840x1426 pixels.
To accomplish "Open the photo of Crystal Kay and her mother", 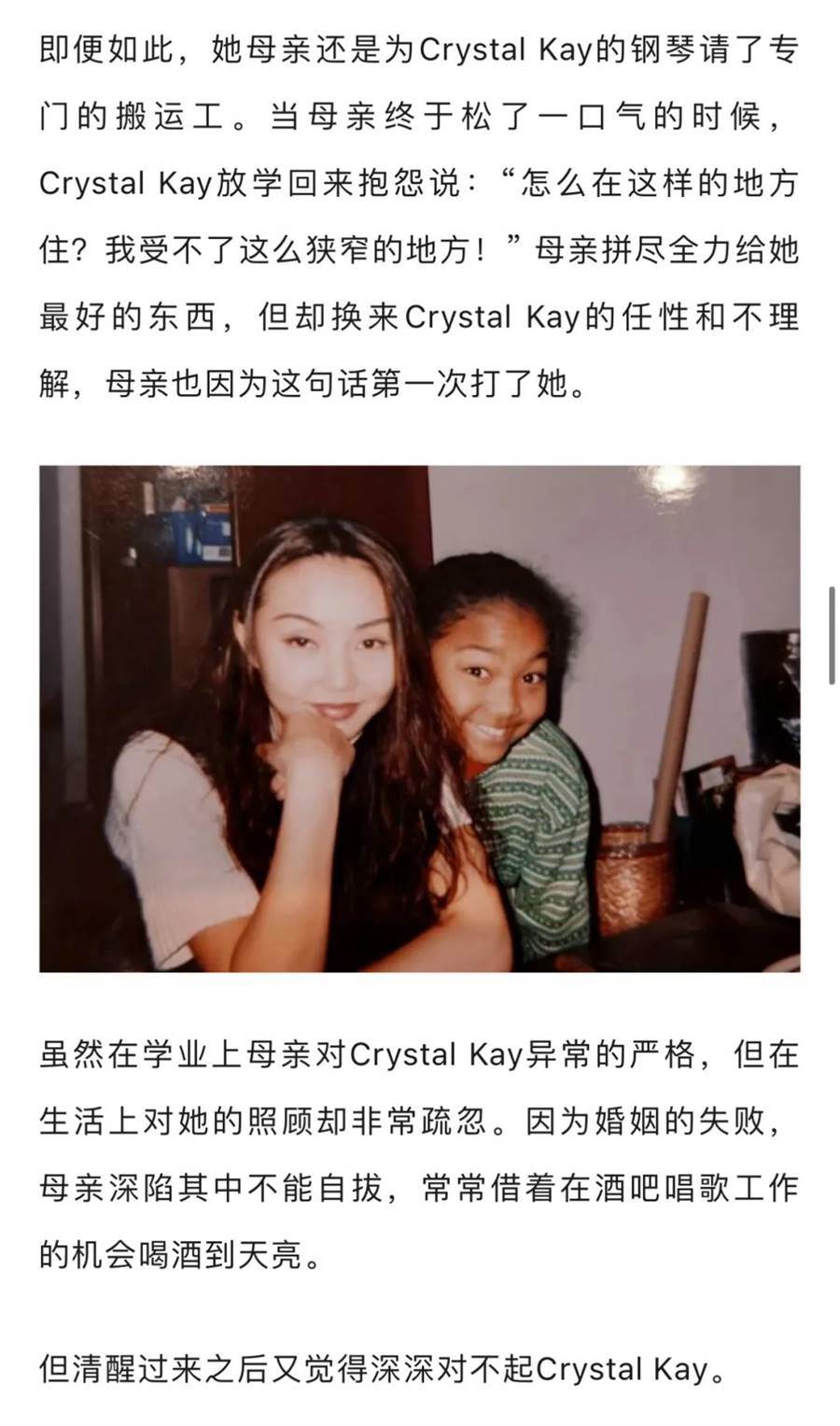I will point(419,718).
